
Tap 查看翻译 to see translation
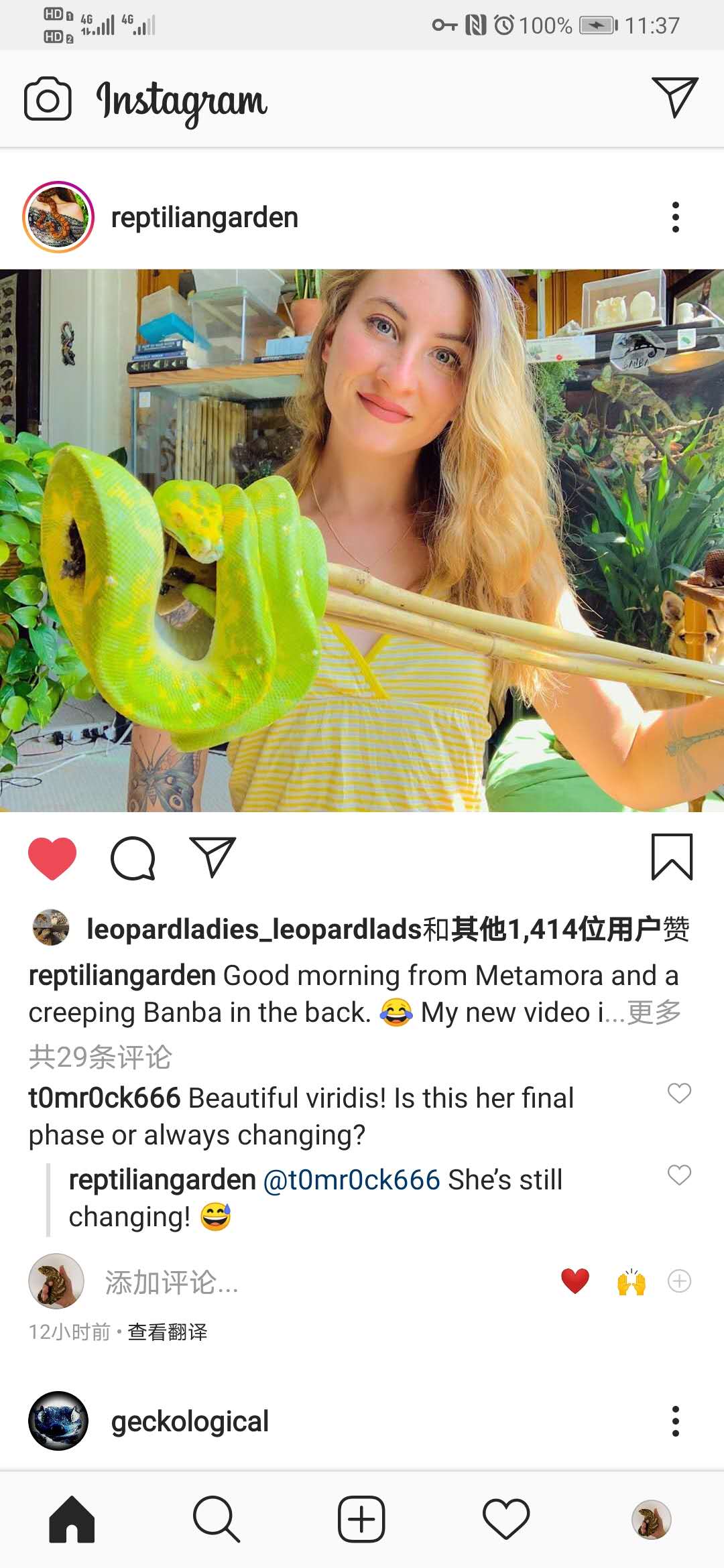168,1332
